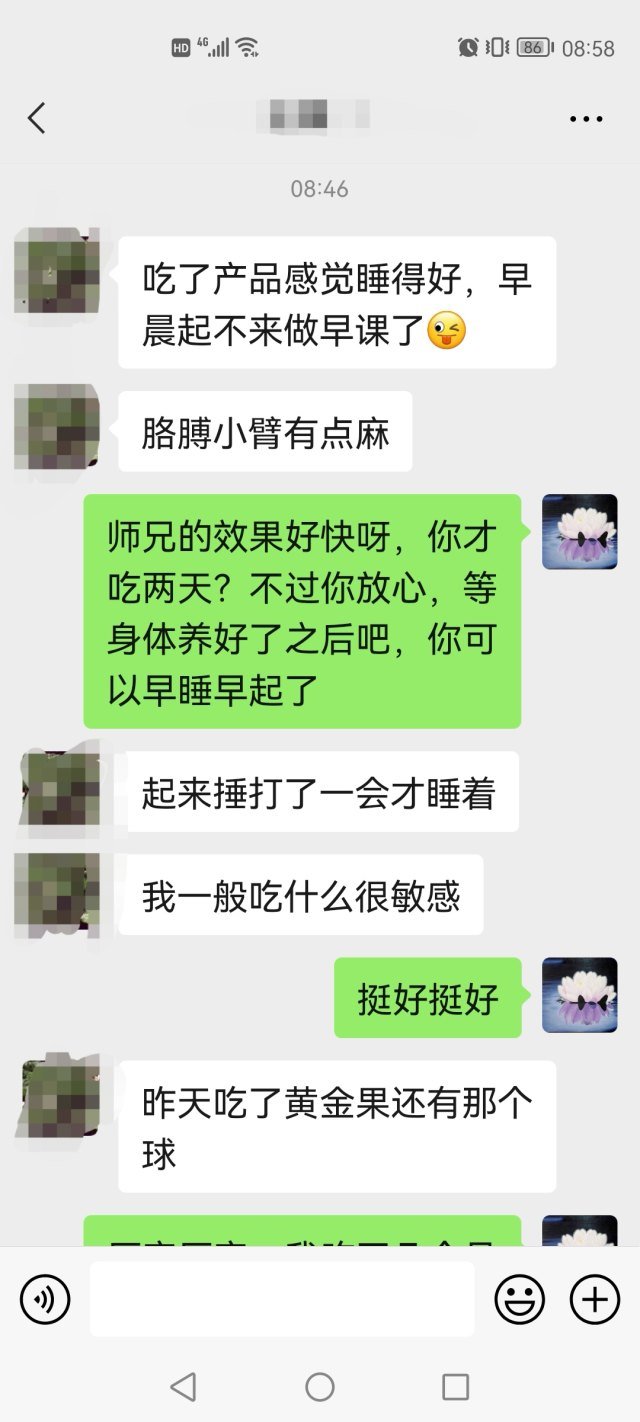Switch to voice message input
The image size is (640, 1422).
point(45,1300)
